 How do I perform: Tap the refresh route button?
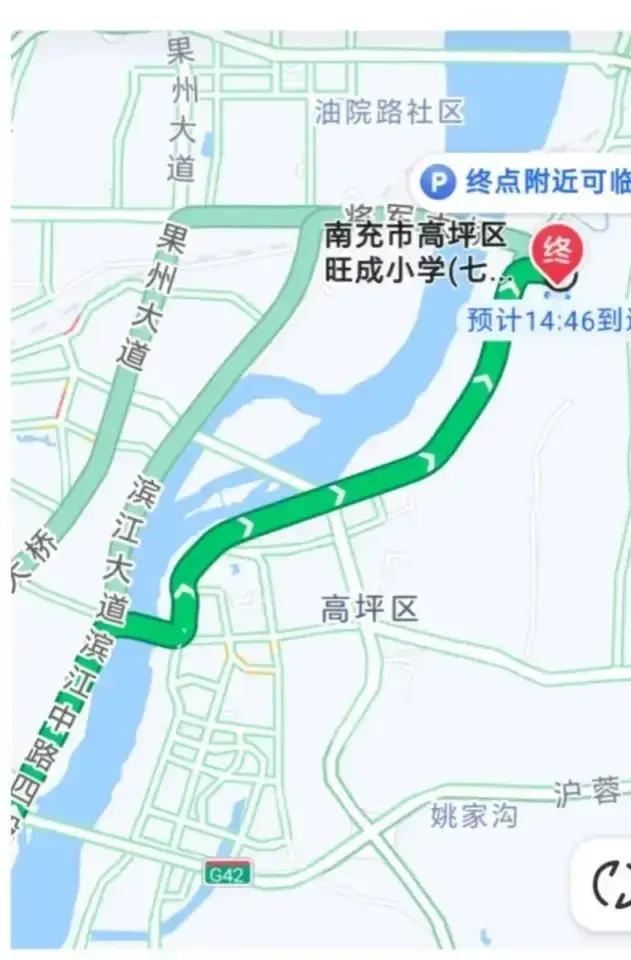coord(611,883)
